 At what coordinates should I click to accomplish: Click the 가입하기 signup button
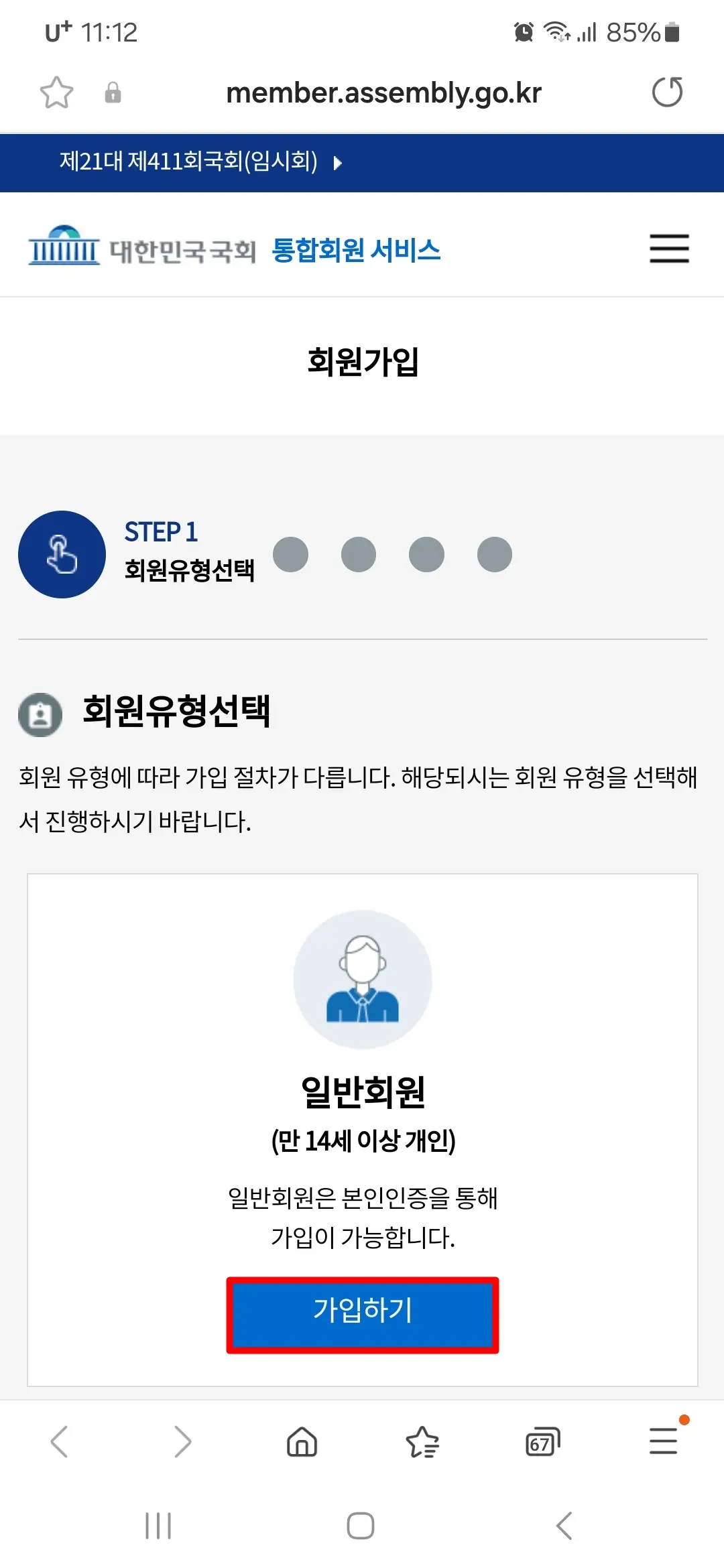pos(362,1313)
